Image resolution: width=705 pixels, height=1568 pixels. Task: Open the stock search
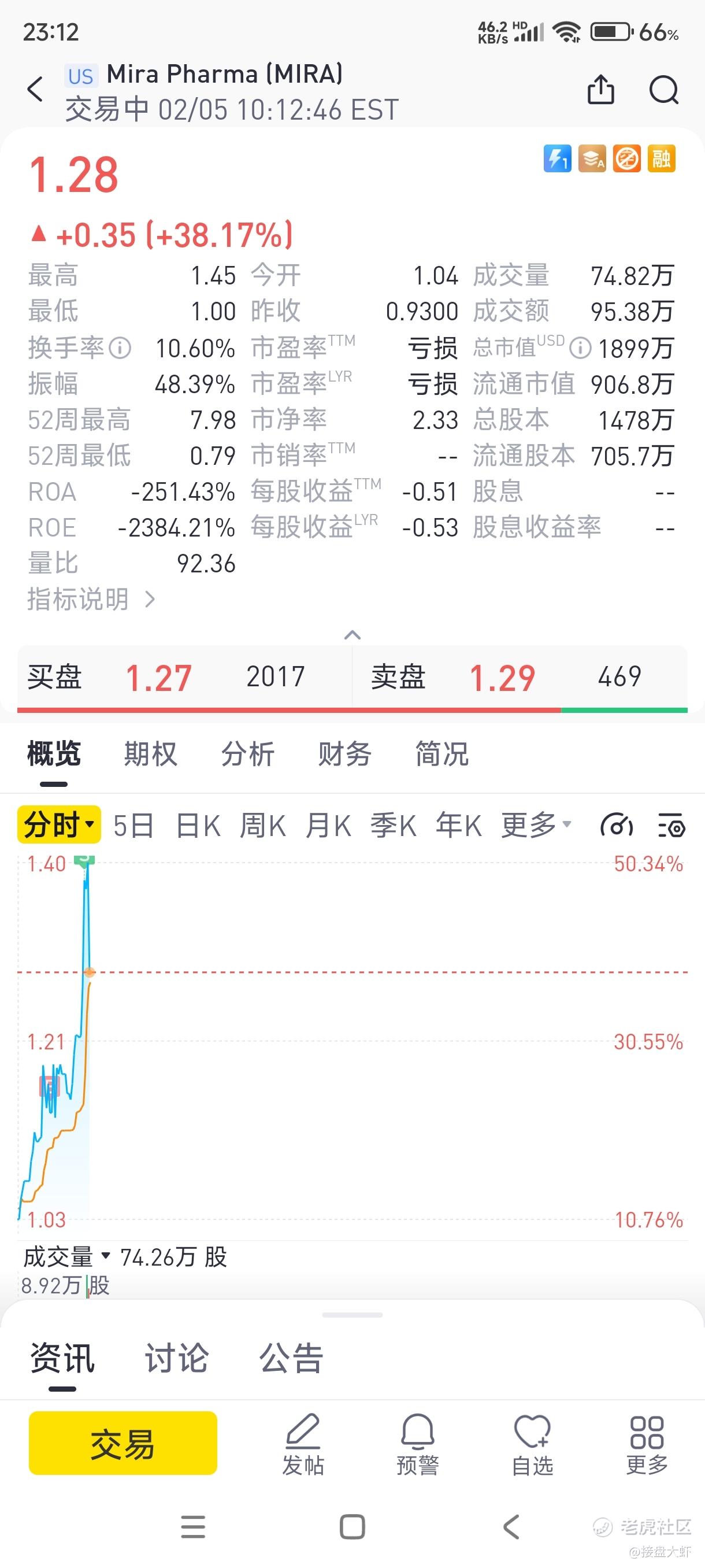[663, 90]
